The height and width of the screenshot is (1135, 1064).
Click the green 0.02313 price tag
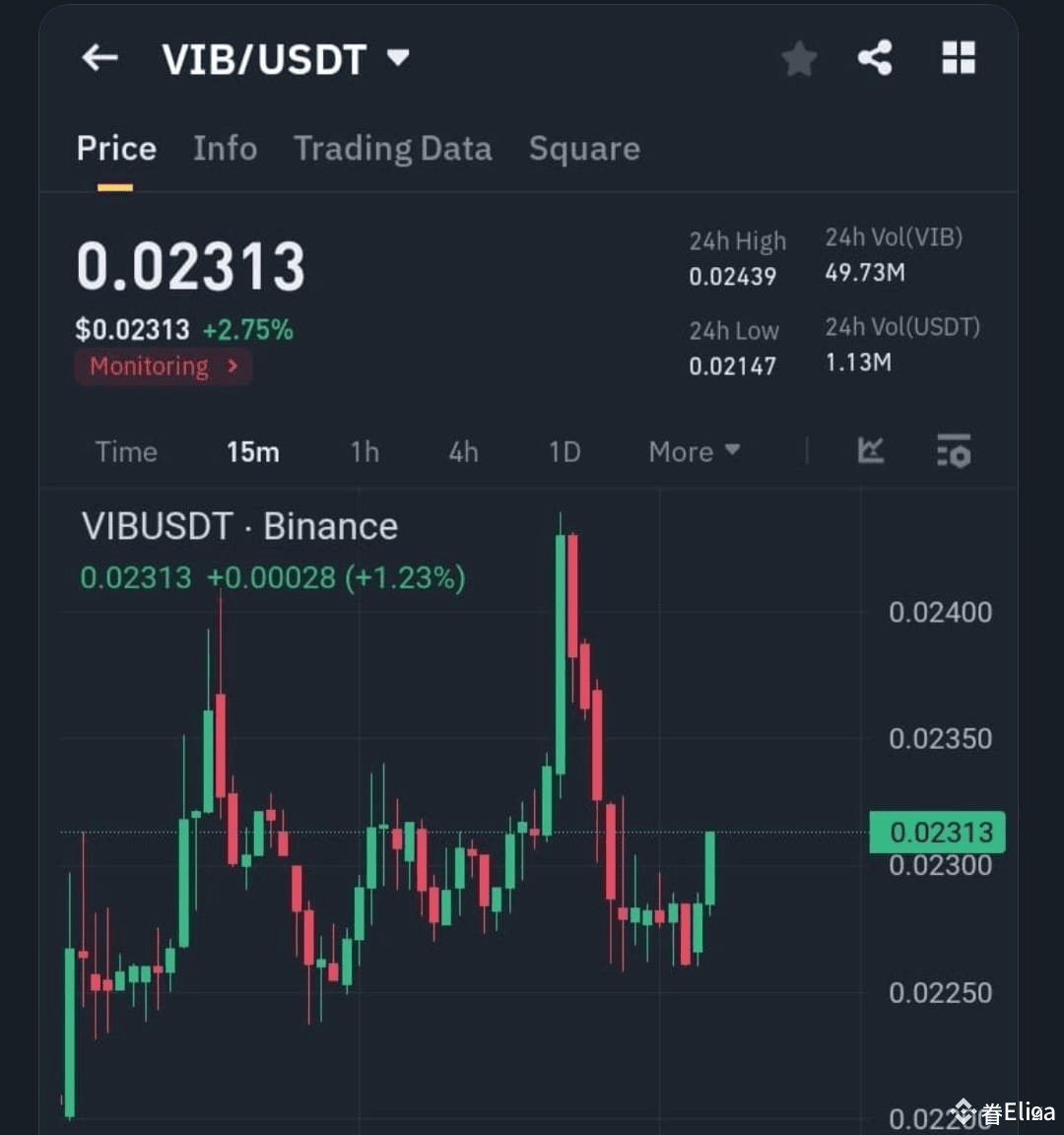coord(936,832)
